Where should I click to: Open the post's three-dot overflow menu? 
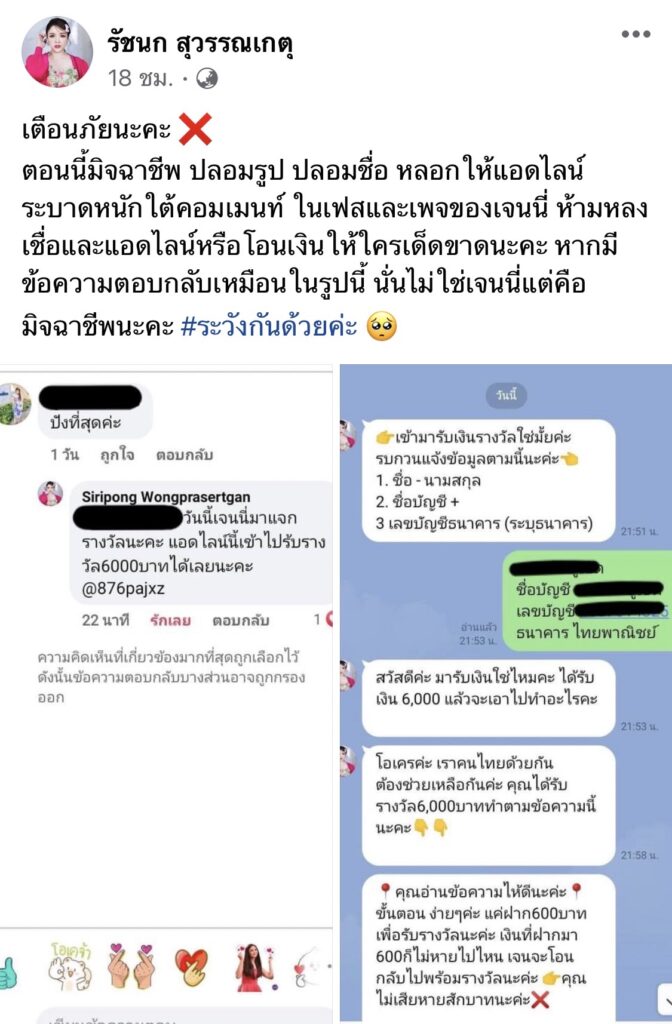pyautogui.click(x=635, y=34)
